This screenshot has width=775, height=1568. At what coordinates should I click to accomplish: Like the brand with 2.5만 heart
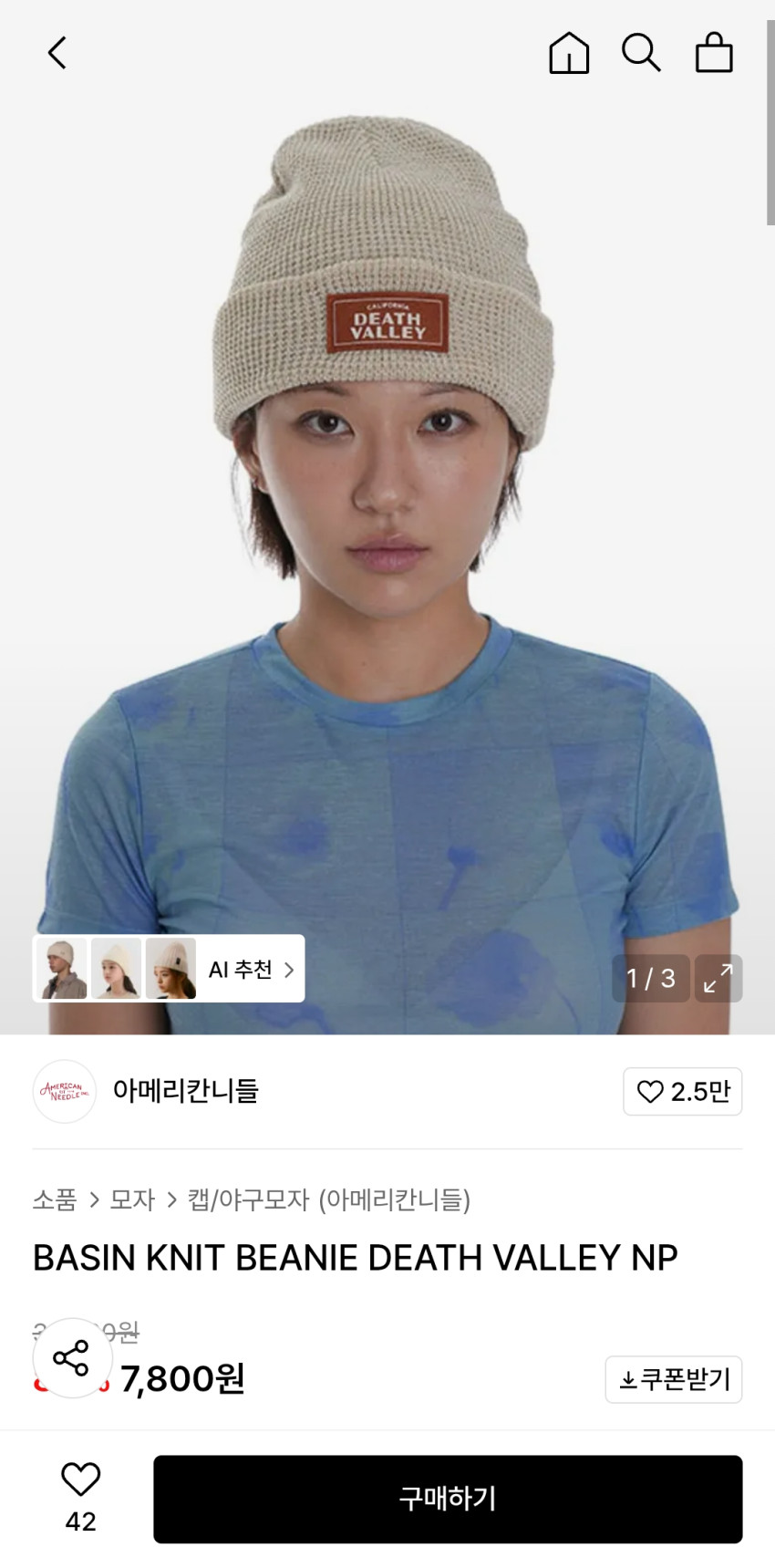683,1091
